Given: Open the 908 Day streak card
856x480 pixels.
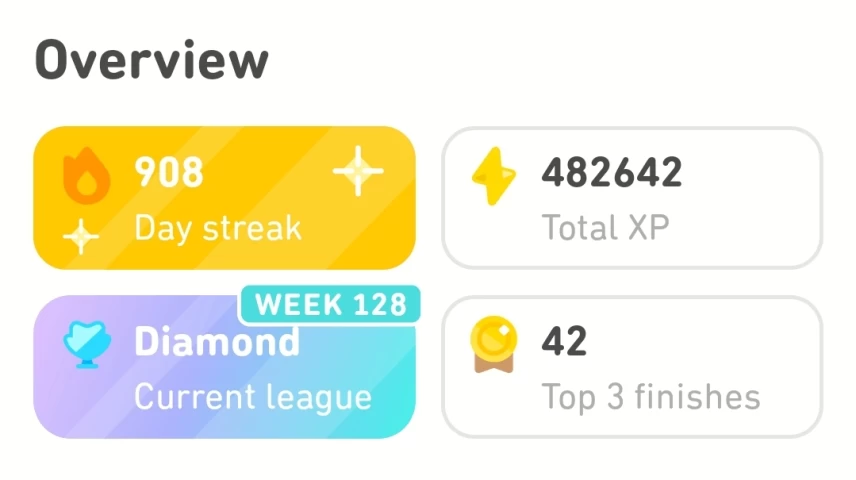Looking at the screenshot, I should (224, 198).
